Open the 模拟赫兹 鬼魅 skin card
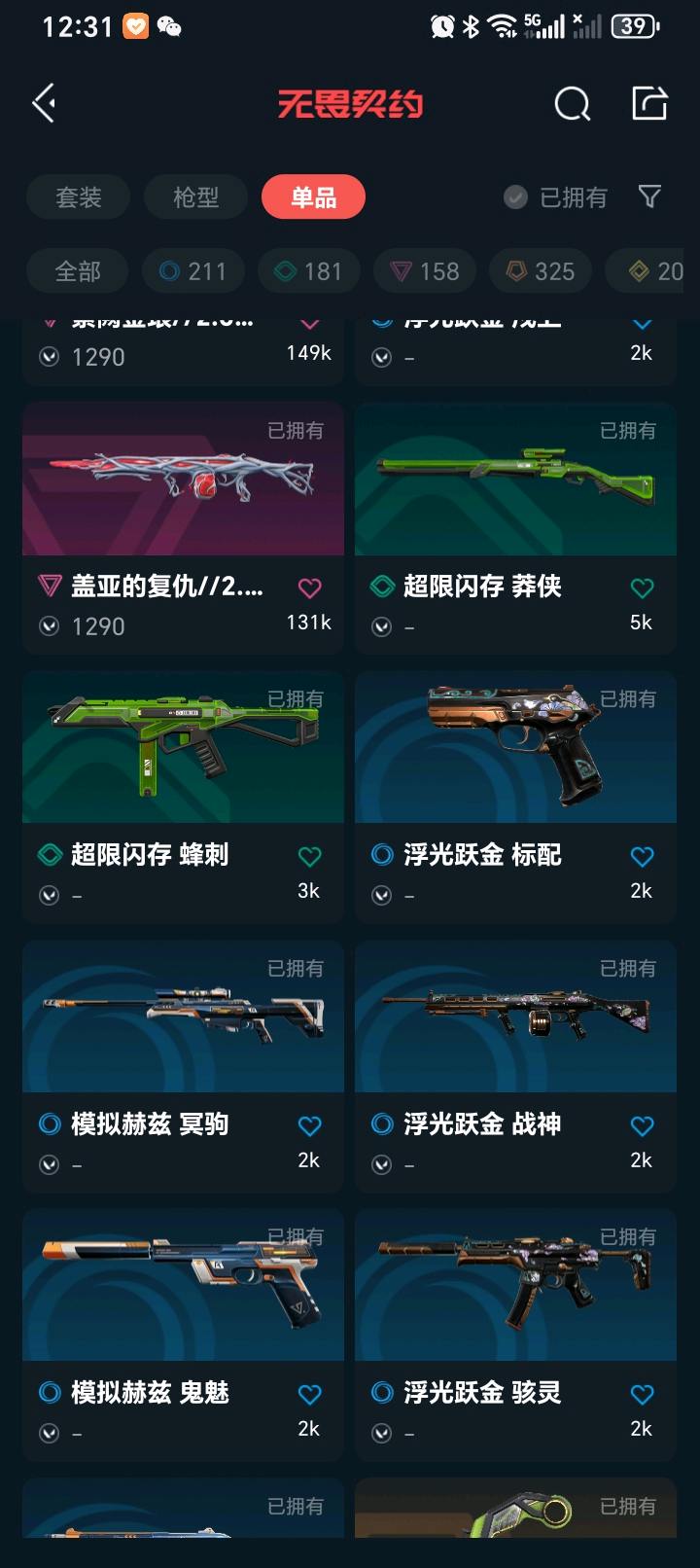Viewport: 700px width, 1568px height. 183,1335
